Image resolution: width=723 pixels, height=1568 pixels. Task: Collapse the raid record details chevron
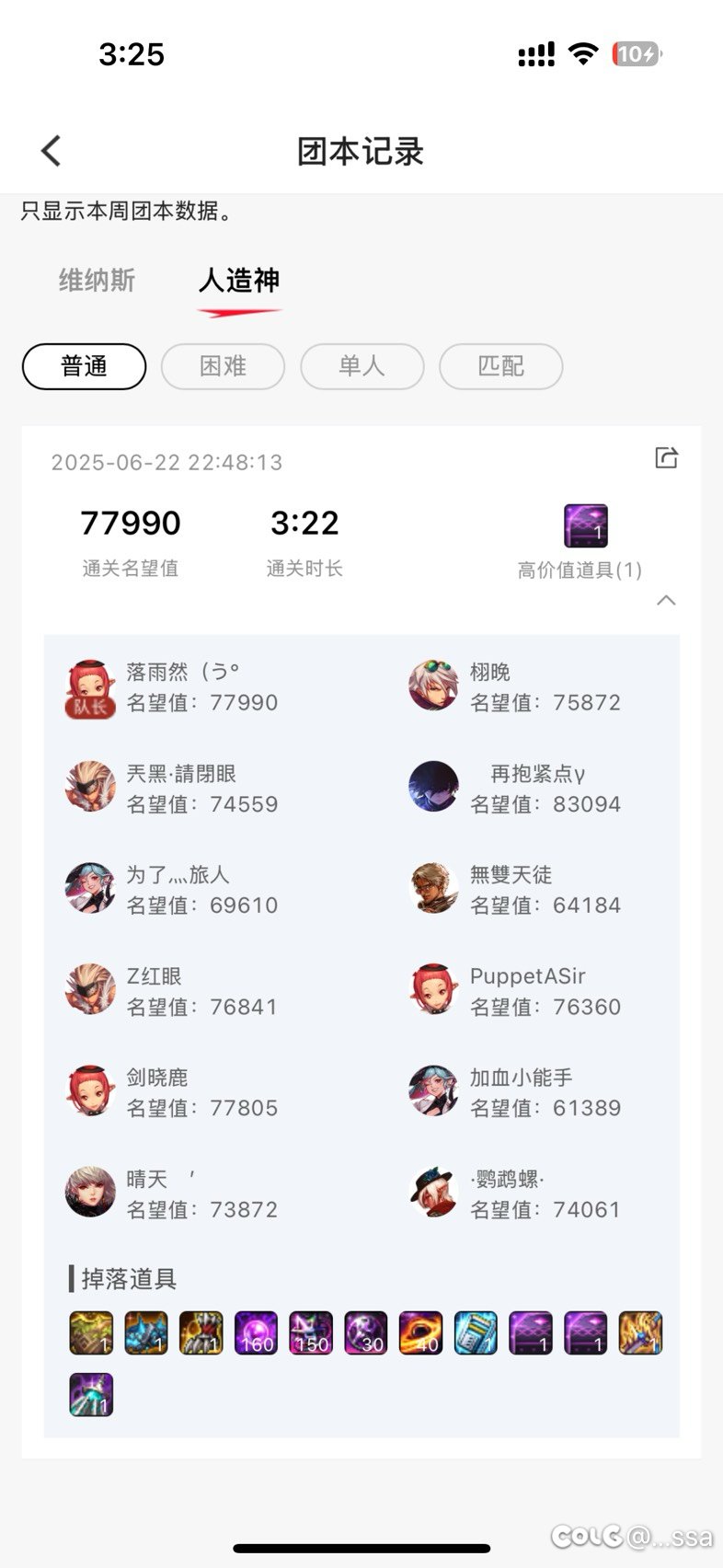pyautogui.click(x=667, y=601)
